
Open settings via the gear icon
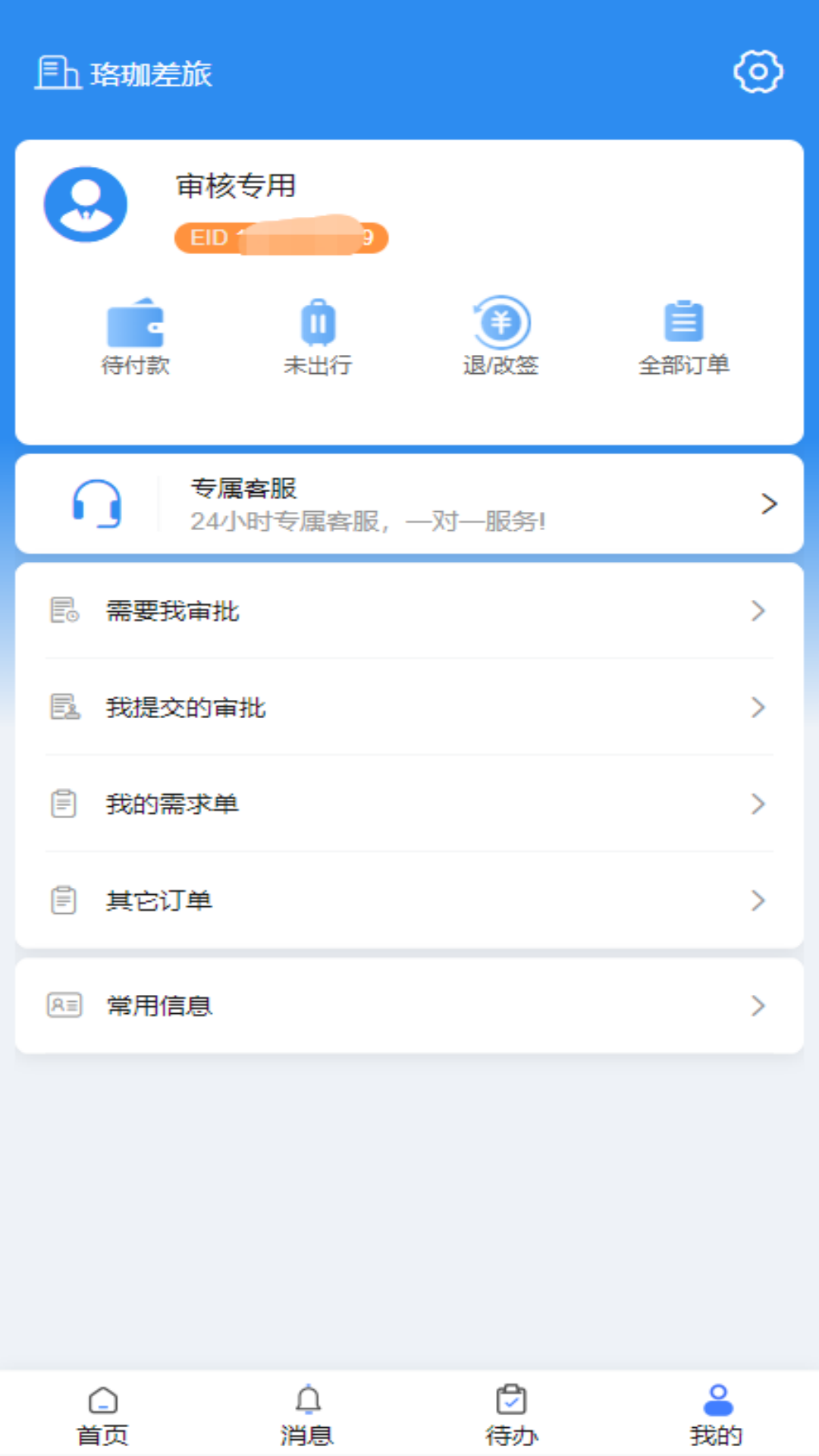click(x=756, y=71)
